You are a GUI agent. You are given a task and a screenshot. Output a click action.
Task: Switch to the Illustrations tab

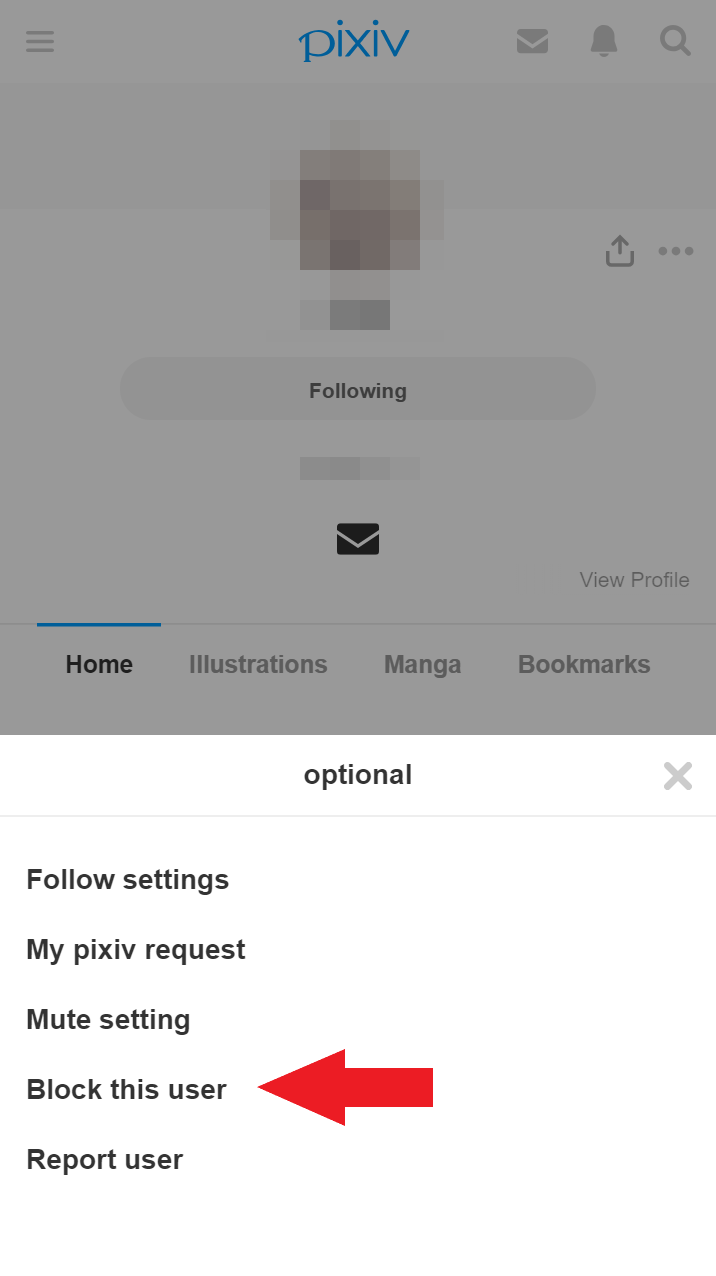(x=258, y=665)
